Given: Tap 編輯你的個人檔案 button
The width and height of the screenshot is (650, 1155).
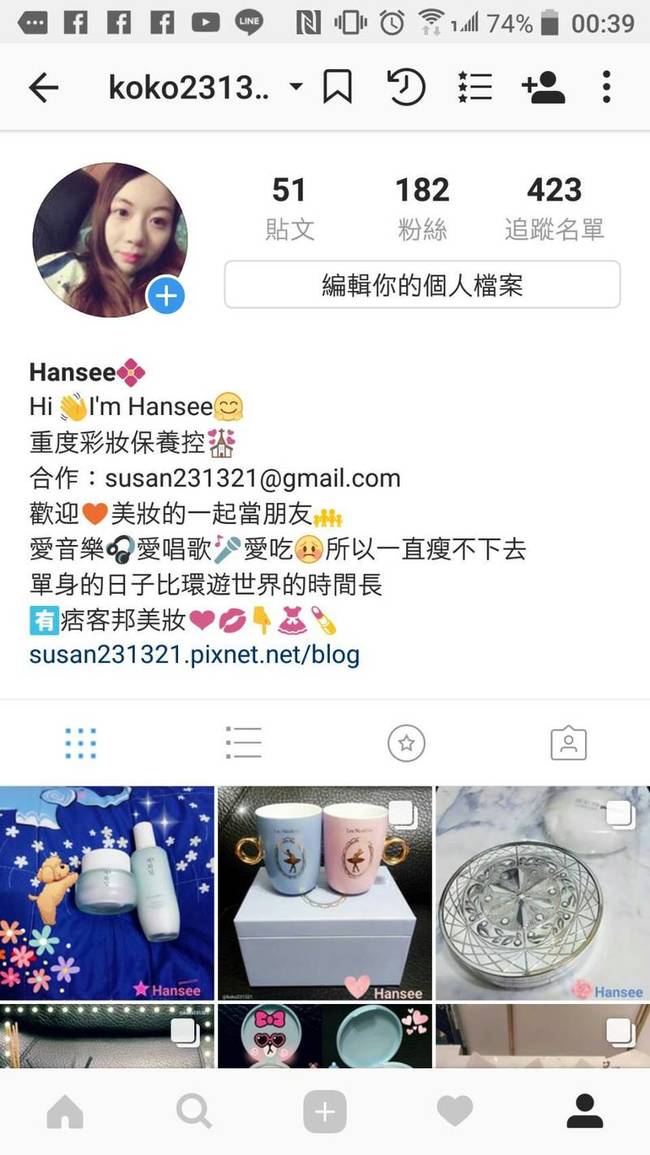Looking at the screenshot, I should [x=421, y=285].
